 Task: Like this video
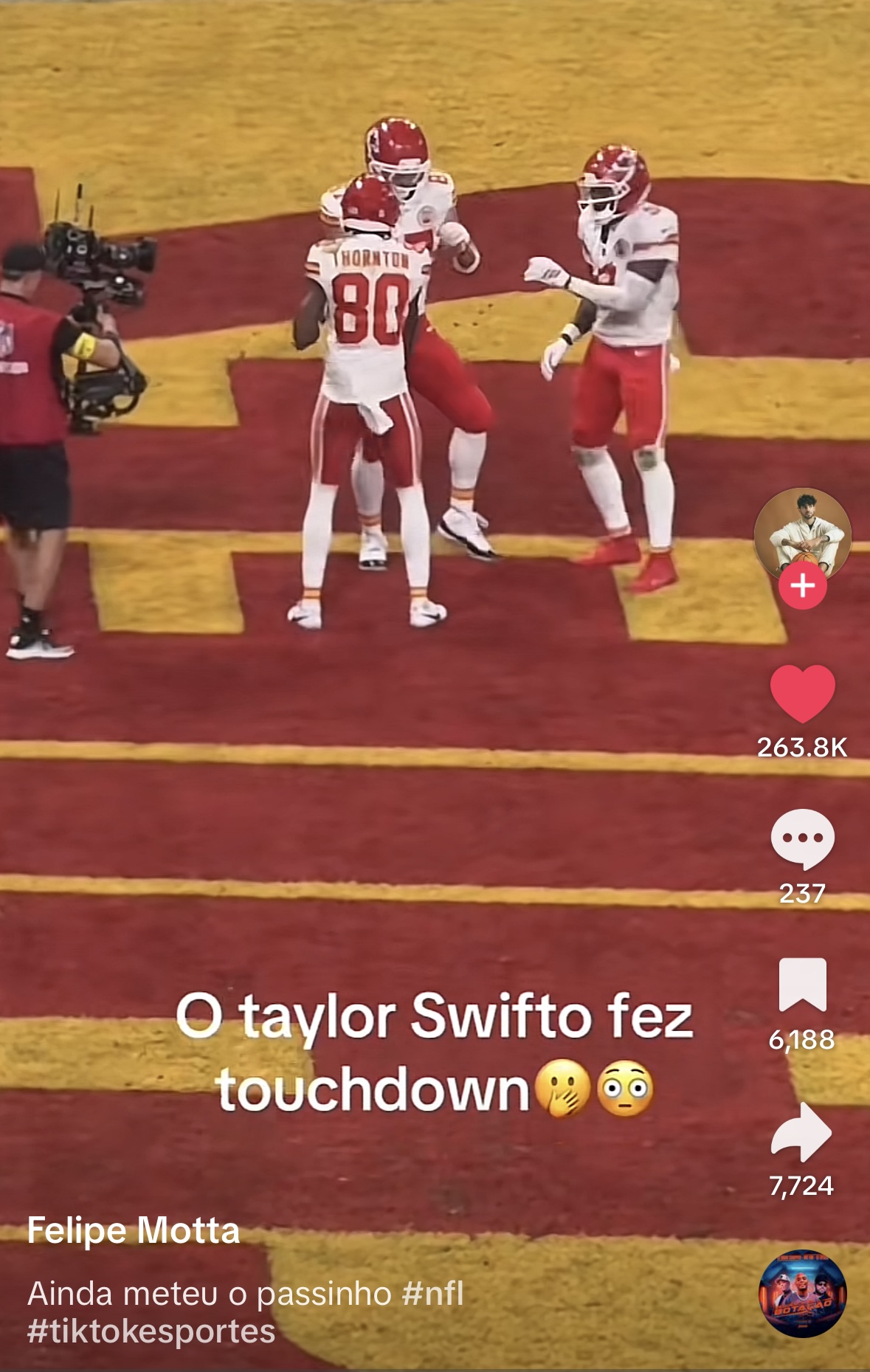[x=802, y=692]
